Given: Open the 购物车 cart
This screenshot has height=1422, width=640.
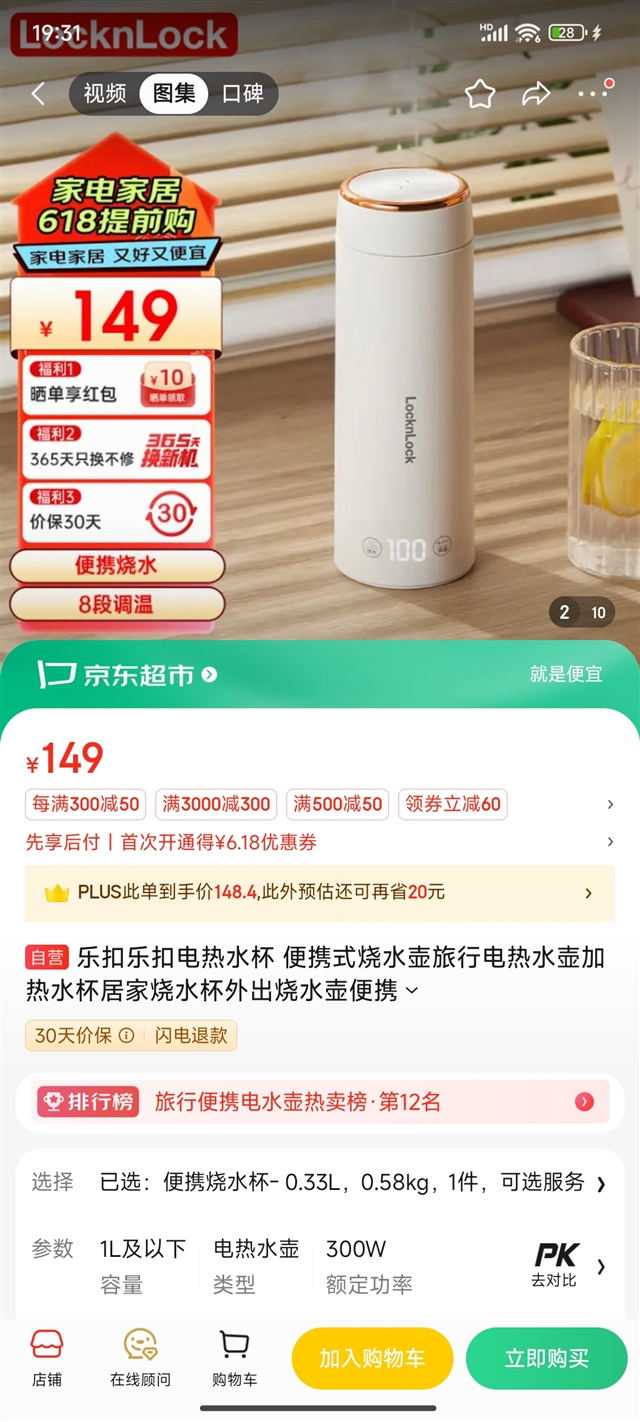Looking at the screenshot, I should [x=234, y=1358].
